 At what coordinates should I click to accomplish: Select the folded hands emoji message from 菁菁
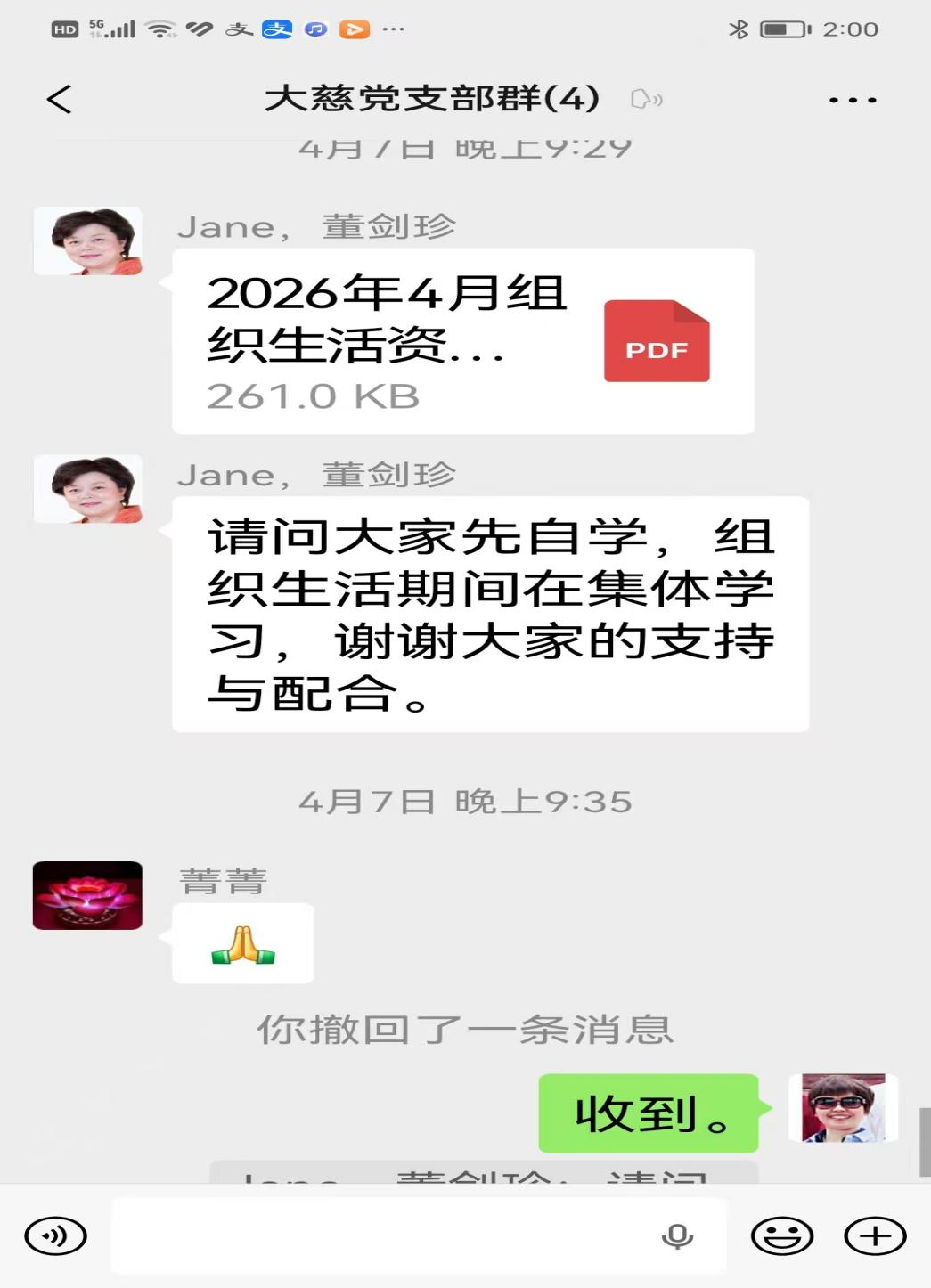241,944
